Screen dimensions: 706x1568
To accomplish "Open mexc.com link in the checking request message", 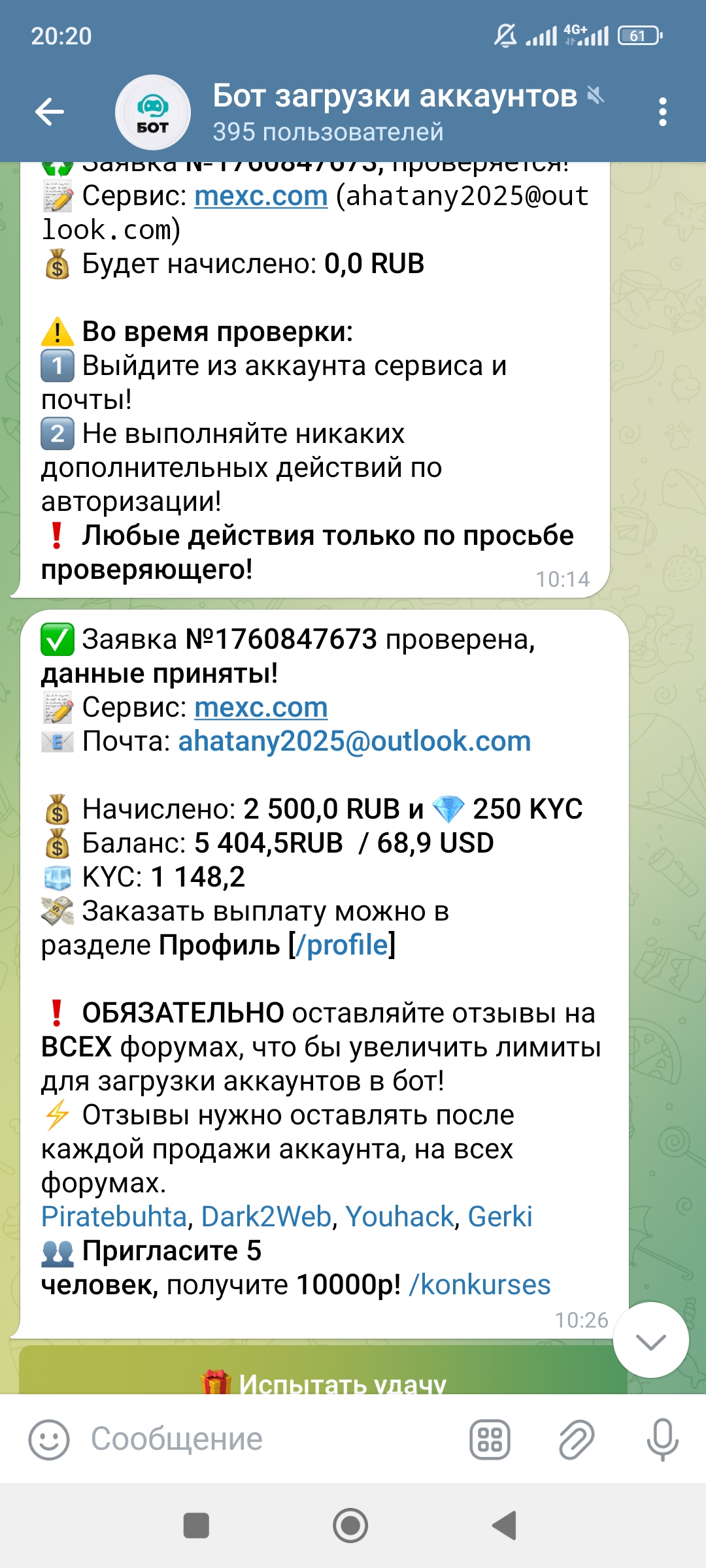I will (261, 196).
